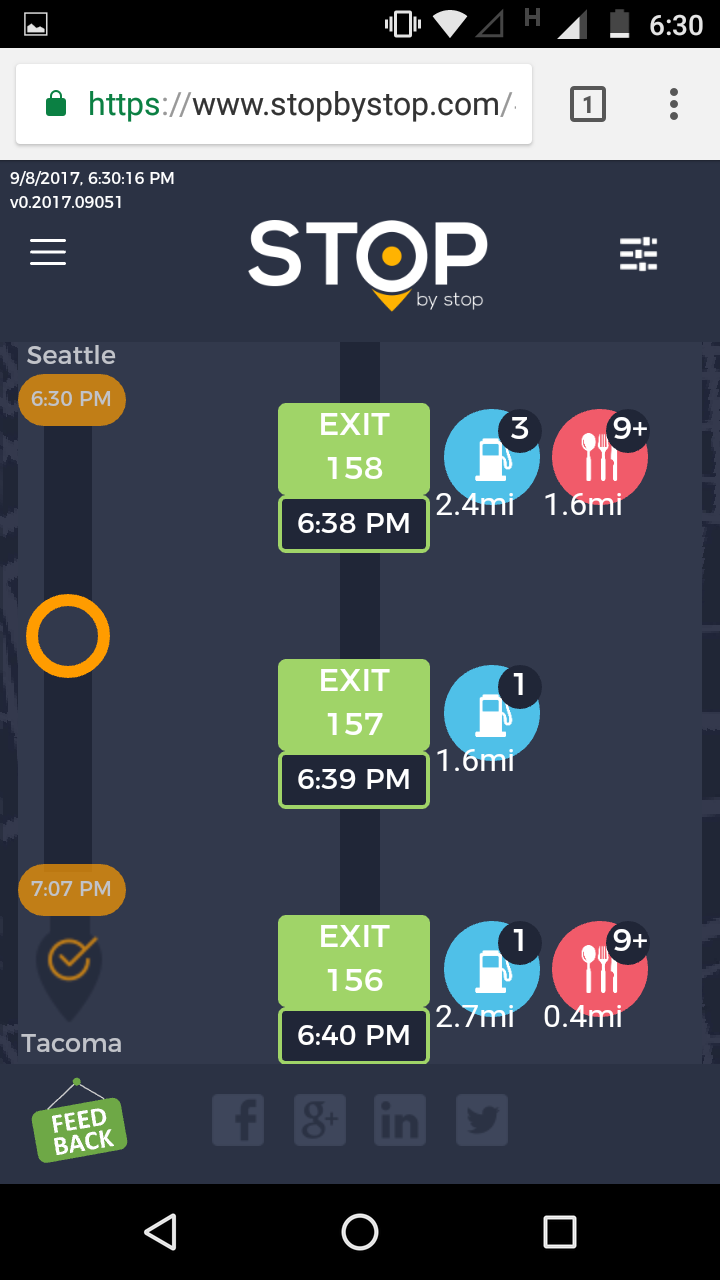Open the filter settings icon
The image size is (720, 1280).
(x=639, y=254)
